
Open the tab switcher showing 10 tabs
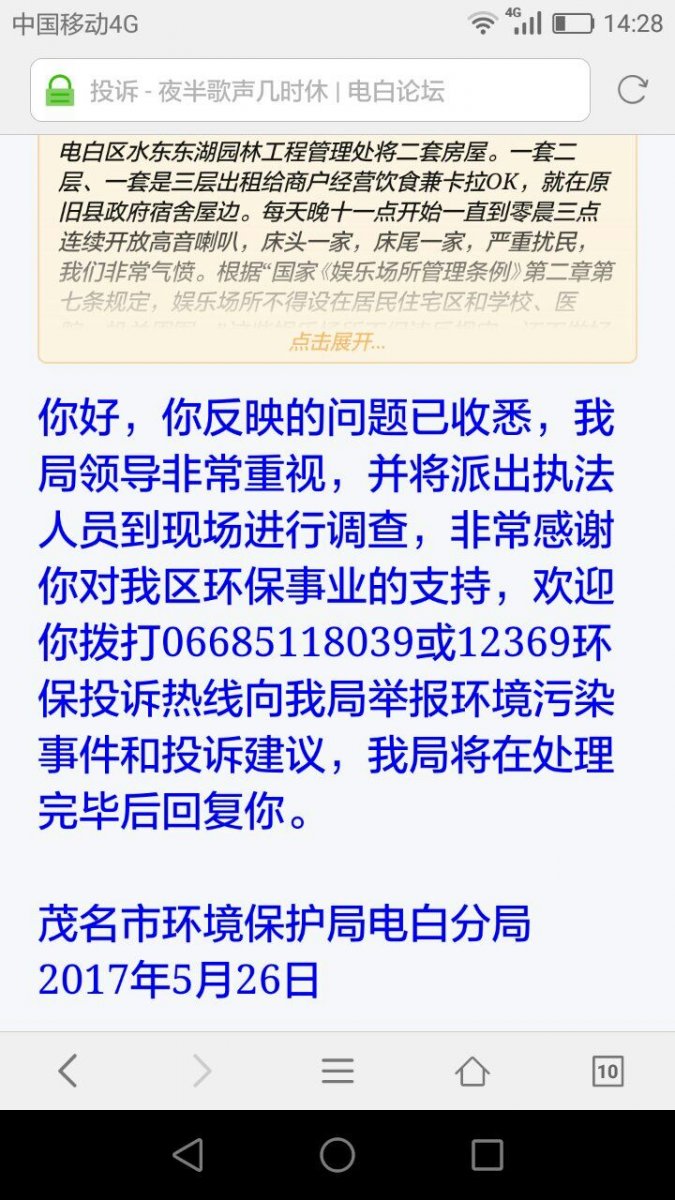tap(607, 1071)
